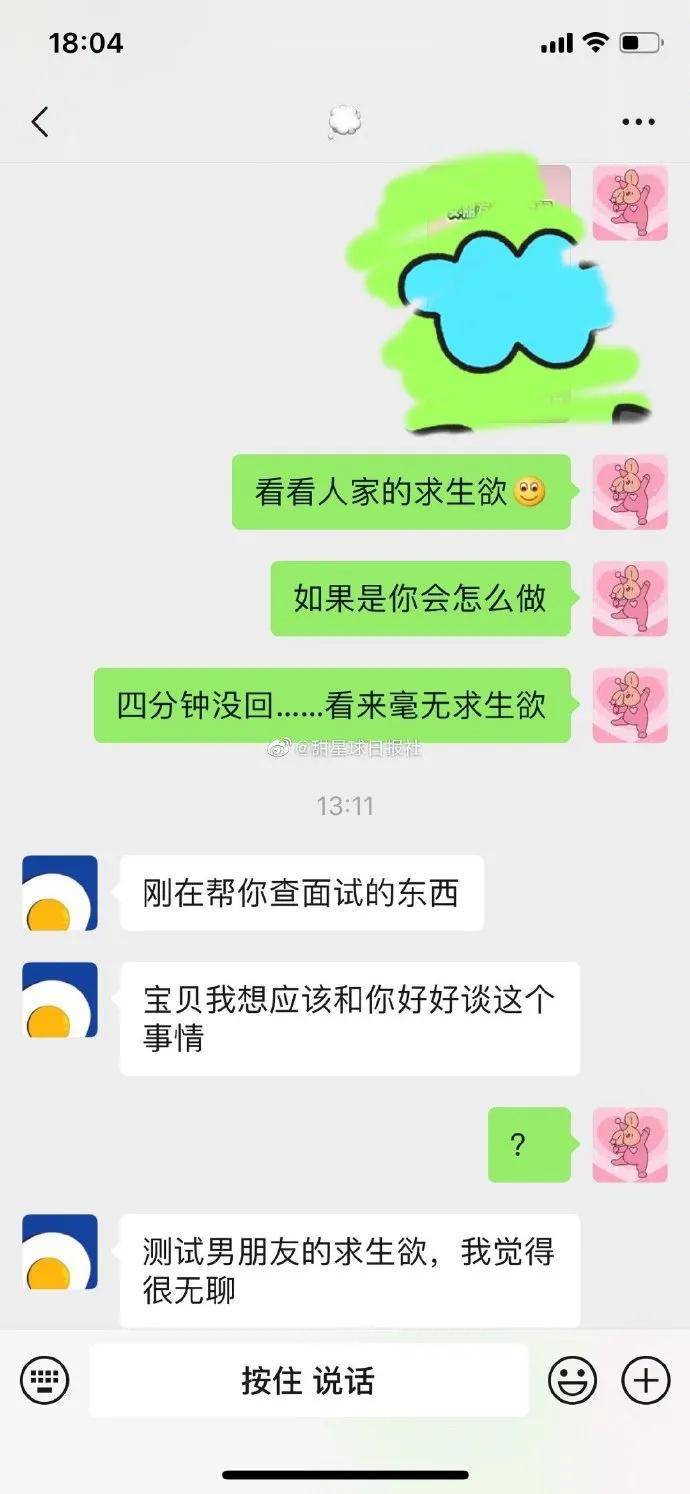
Task: Tap the egg avatar beside 刚在帮你查面试的东西
Action: click(60, 893)
